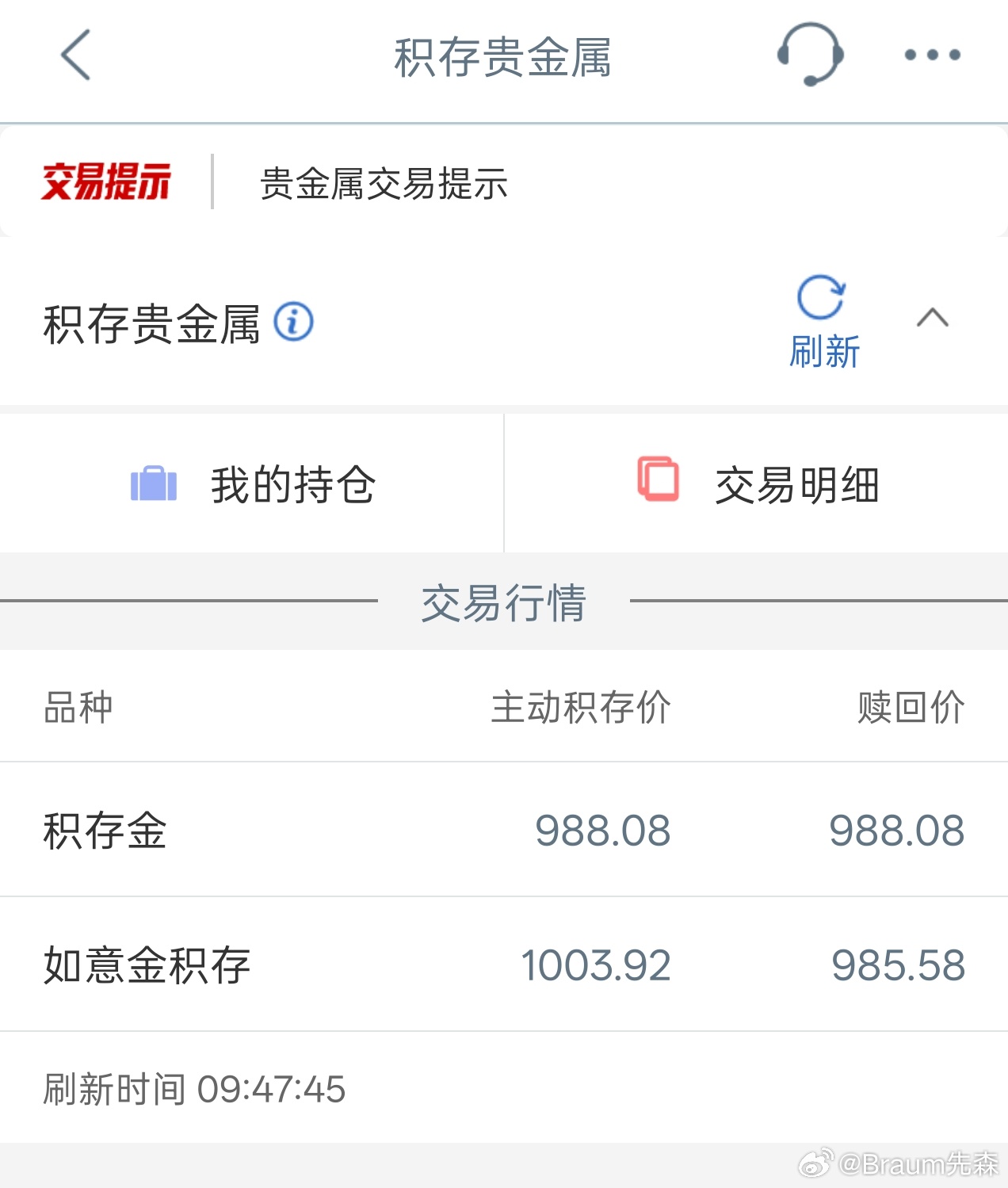
Task: Tap the 主动积存价 column header
Action: coord(584,709)
